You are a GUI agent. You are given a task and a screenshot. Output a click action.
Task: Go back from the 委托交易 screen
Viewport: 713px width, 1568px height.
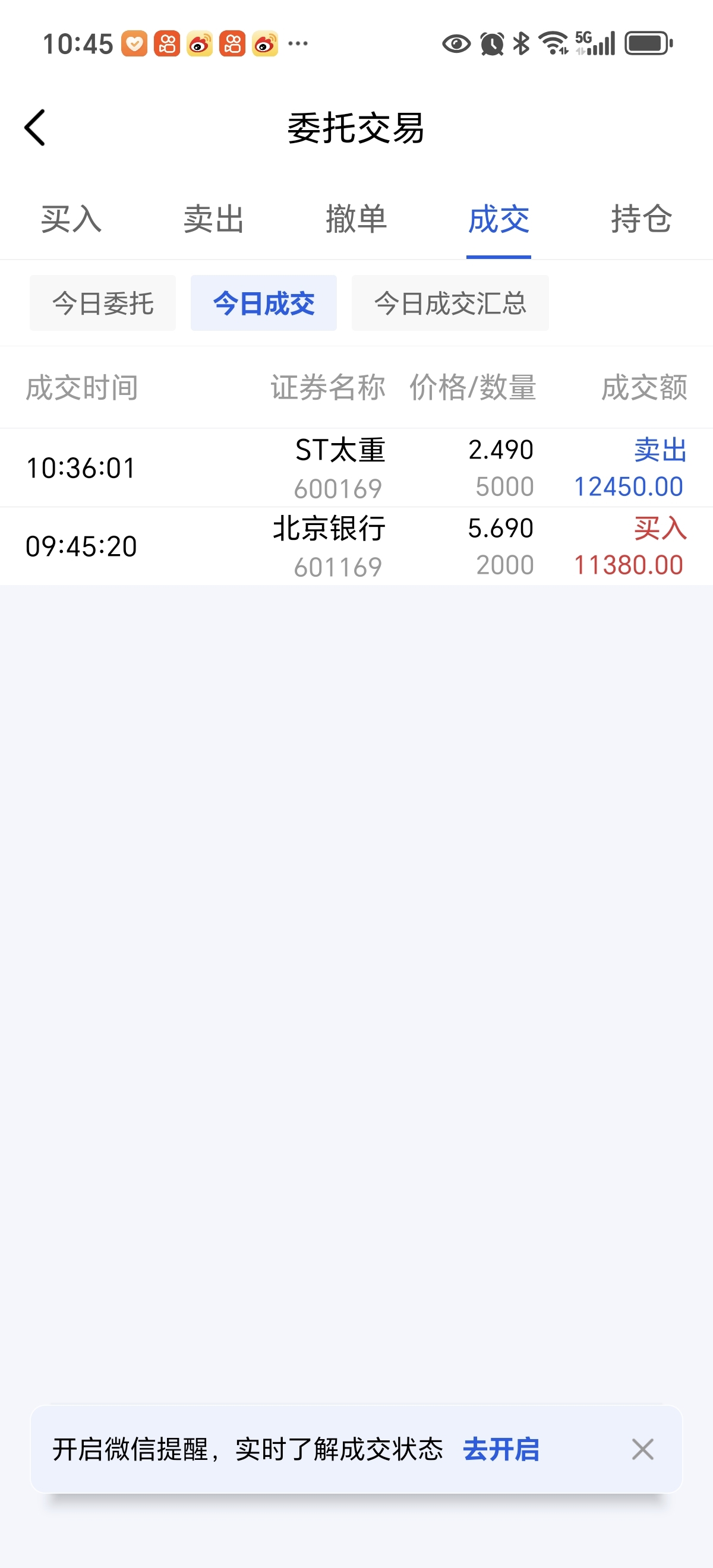point(35,128)
